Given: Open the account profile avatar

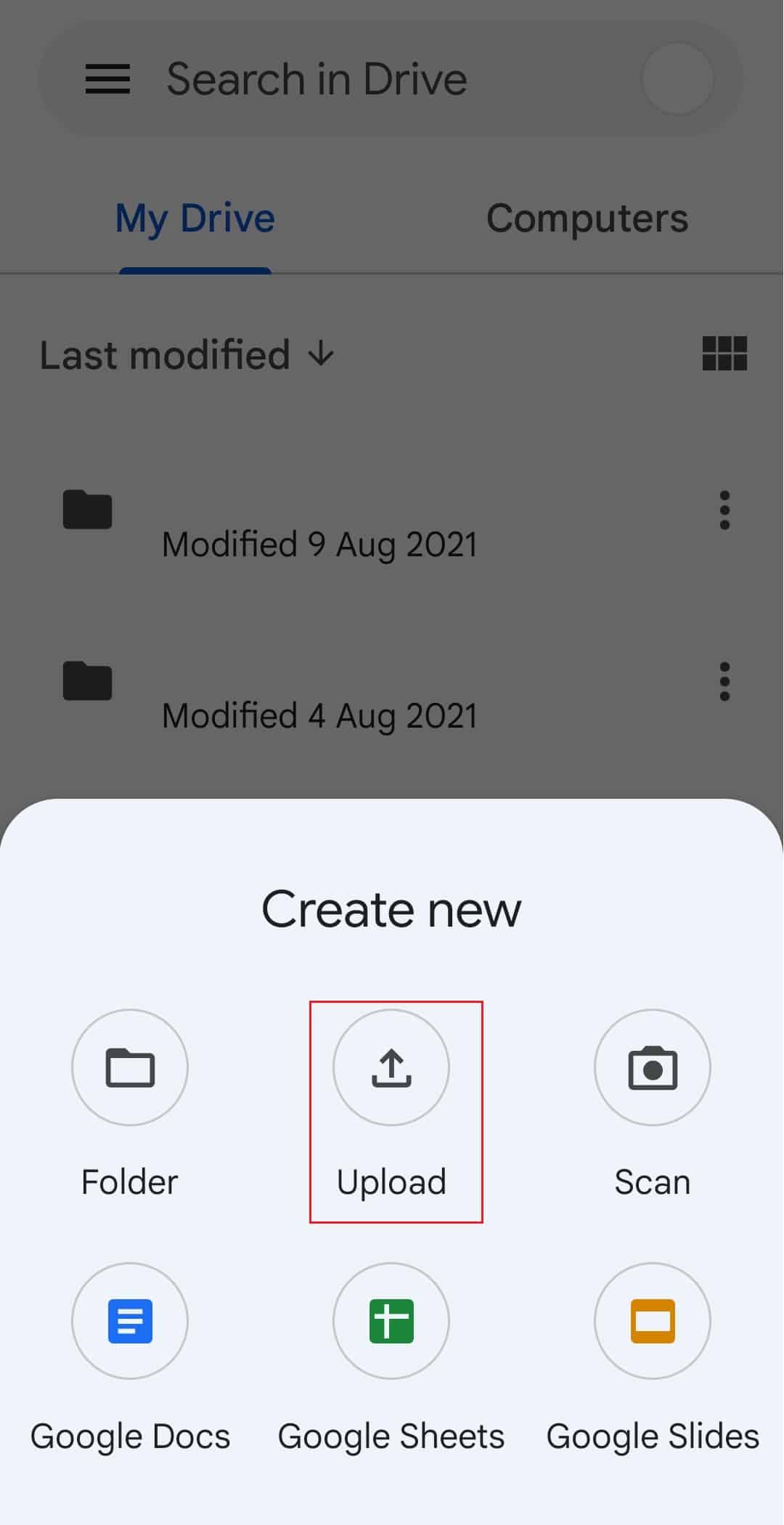Looking at the screenshot, I should tap(677, 78).
